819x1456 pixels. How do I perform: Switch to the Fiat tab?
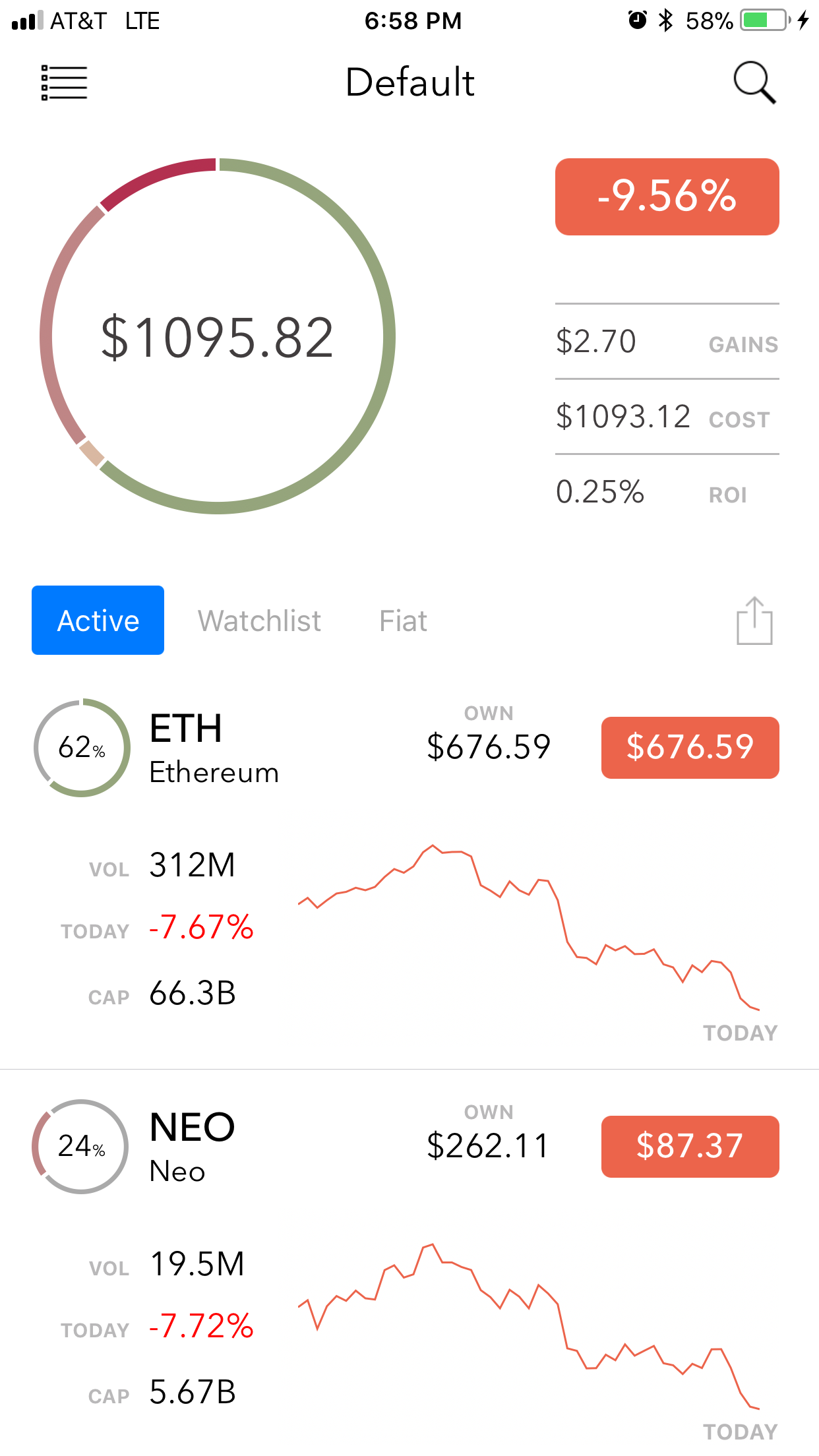coord(403,621)
